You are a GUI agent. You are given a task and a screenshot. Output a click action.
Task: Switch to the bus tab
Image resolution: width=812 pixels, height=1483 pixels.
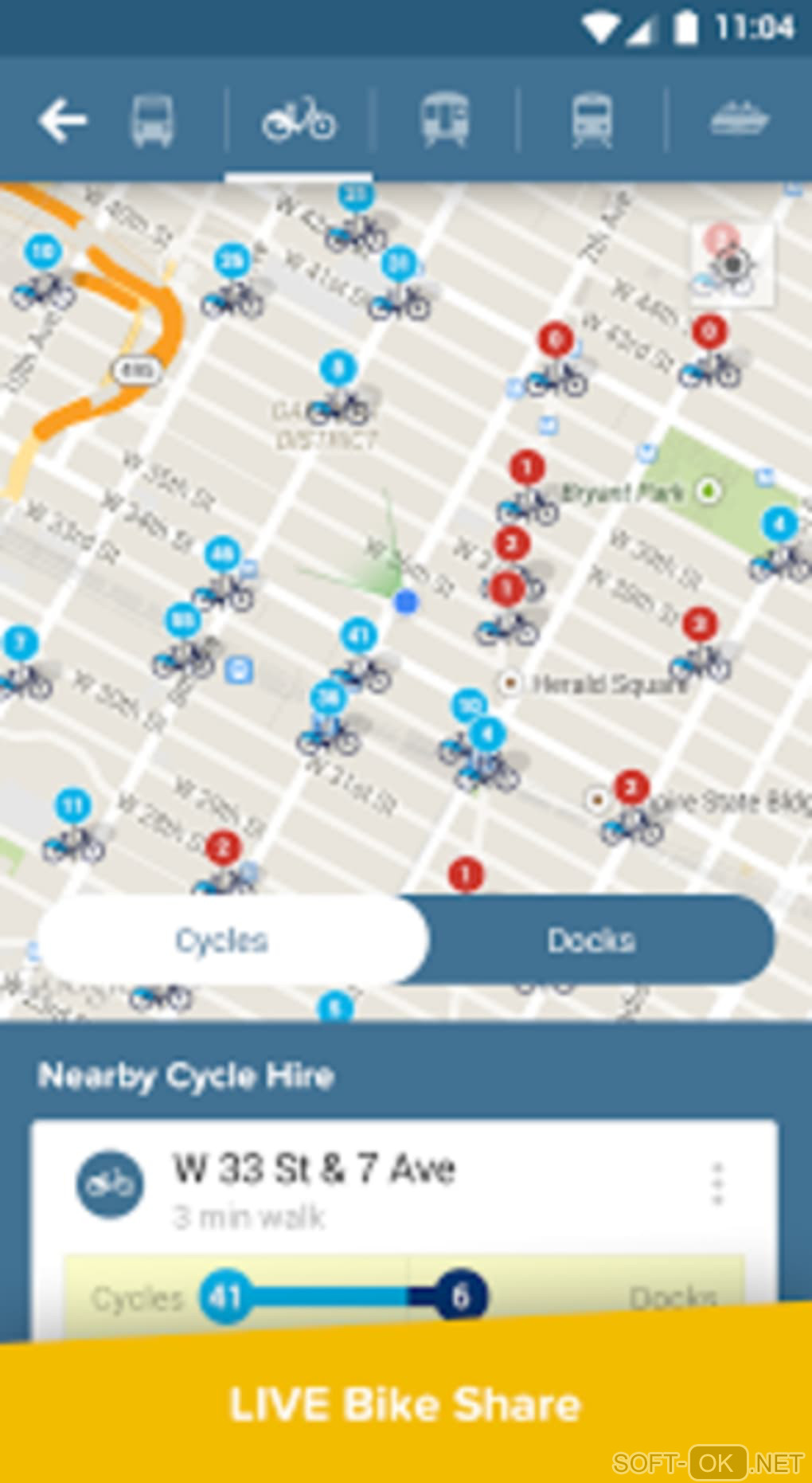(x=151, y=121)
